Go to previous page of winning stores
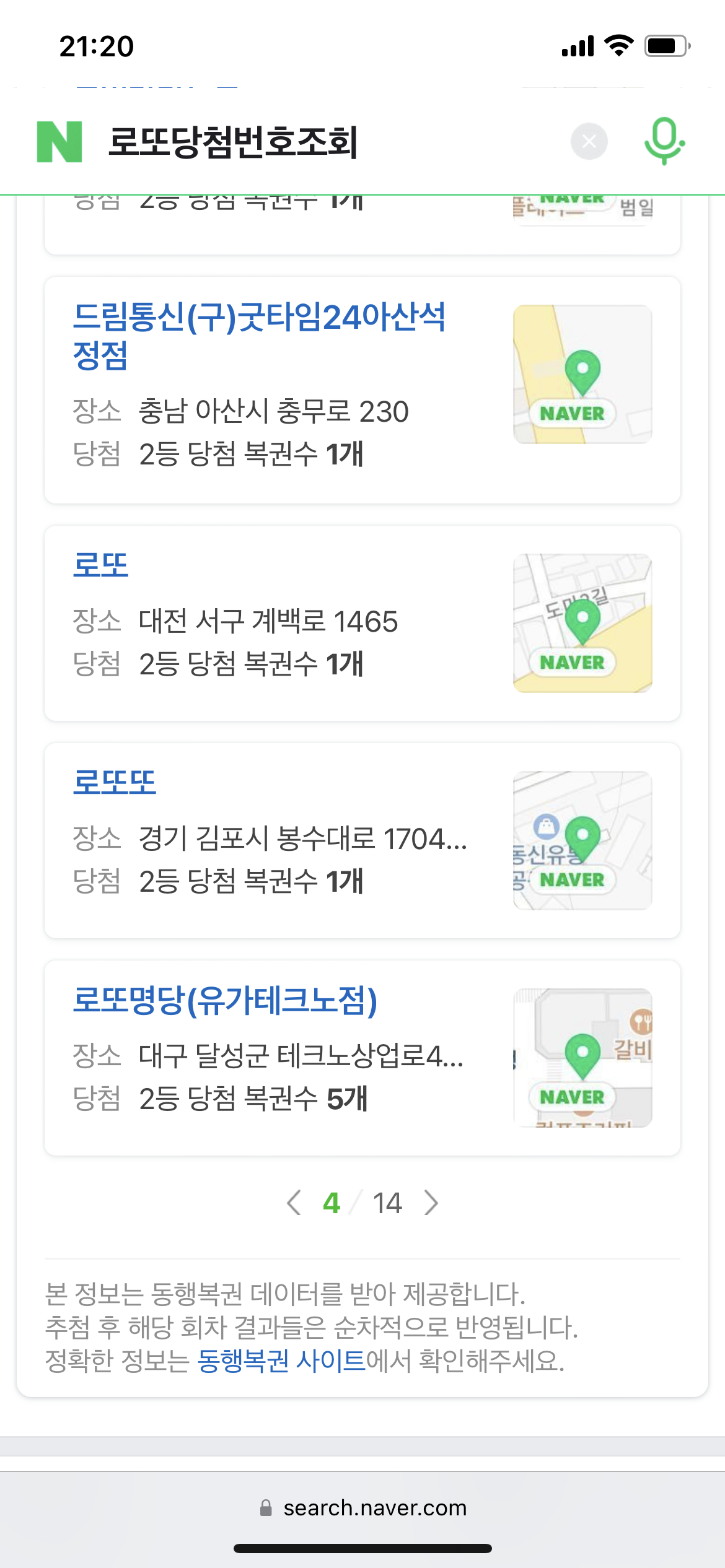 tap(294, 1203)
